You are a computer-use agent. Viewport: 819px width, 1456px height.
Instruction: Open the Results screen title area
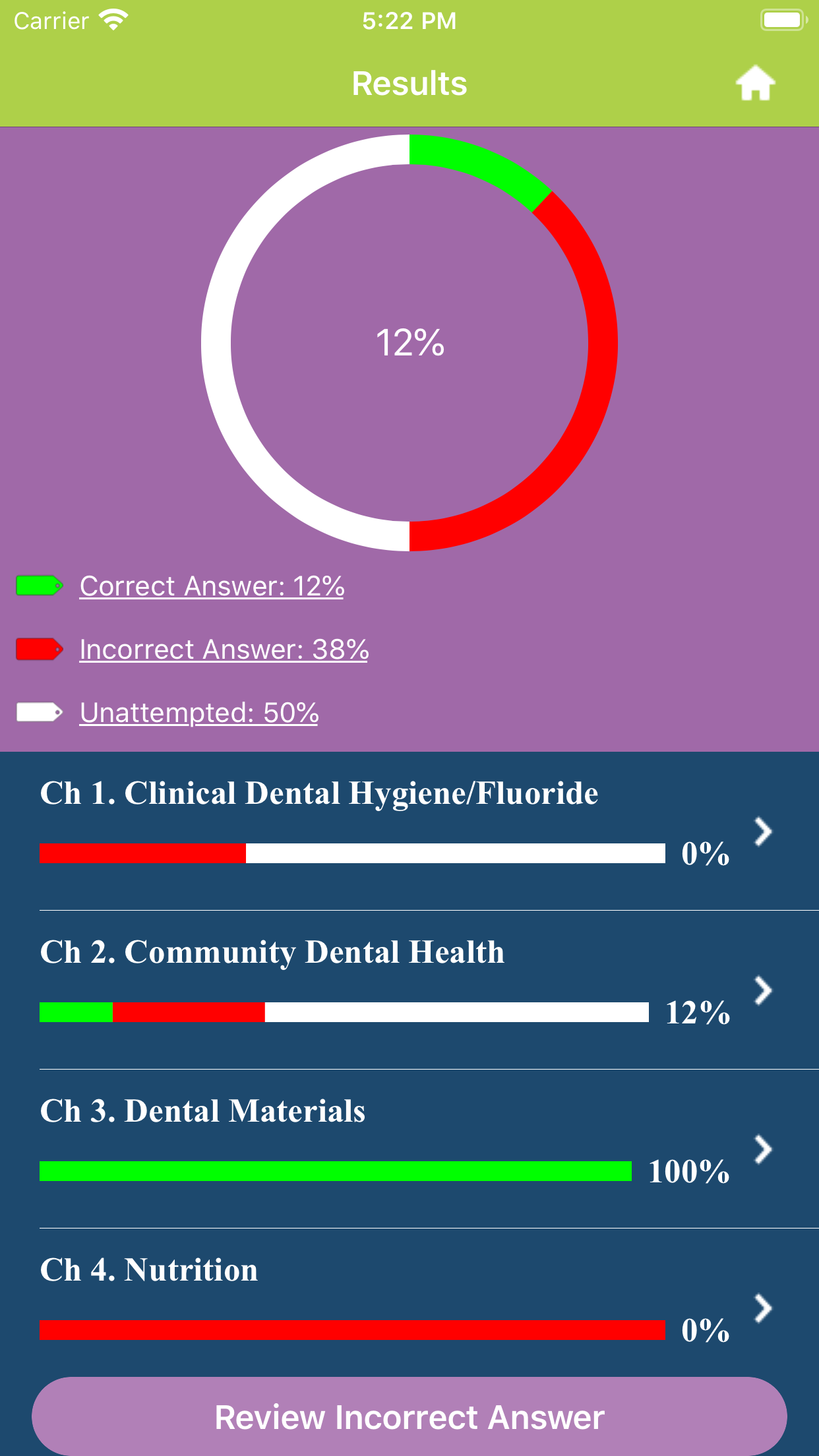pos(409,83)
